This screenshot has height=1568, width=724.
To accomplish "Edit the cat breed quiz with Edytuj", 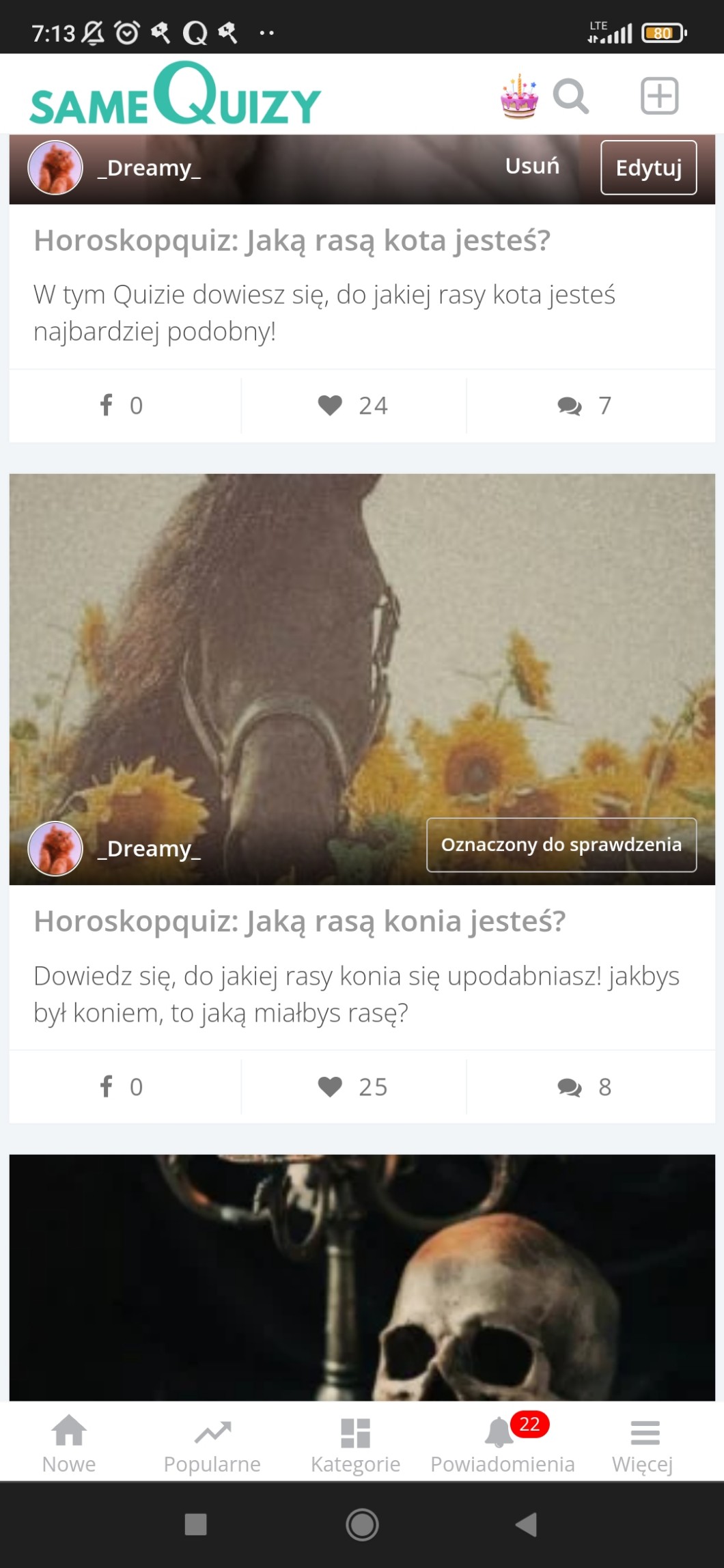I will pos(648,168).
